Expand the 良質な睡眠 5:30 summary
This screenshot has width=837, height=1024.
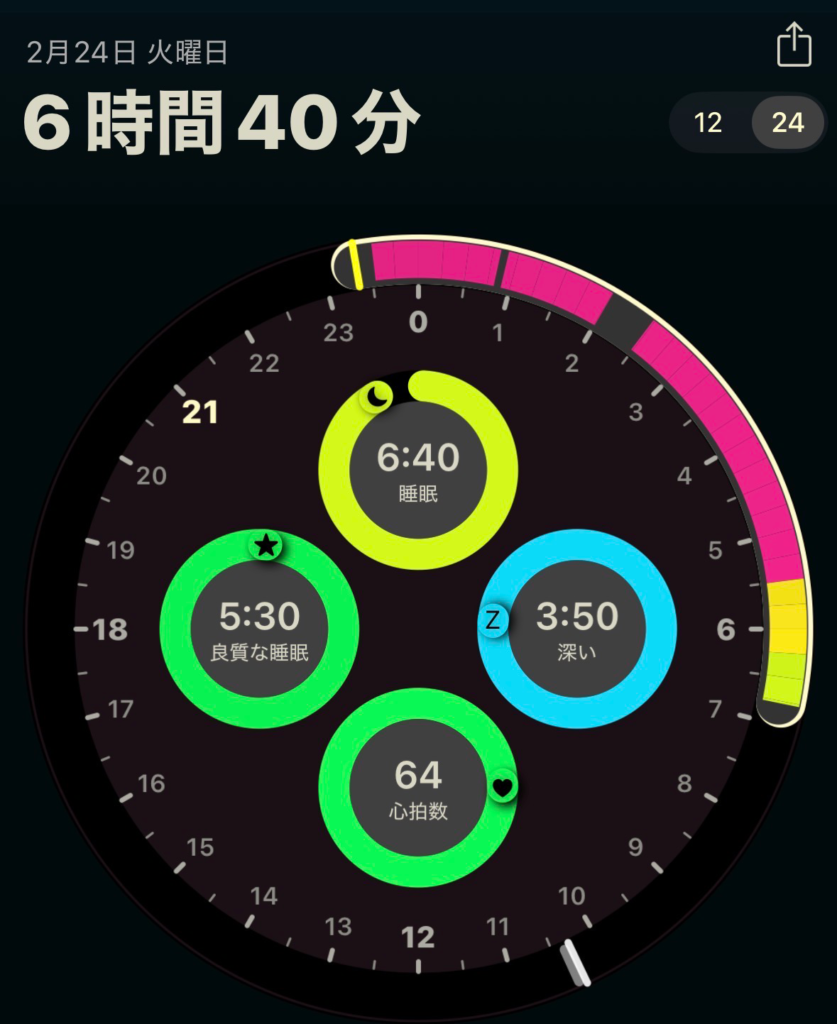[258, 628]
